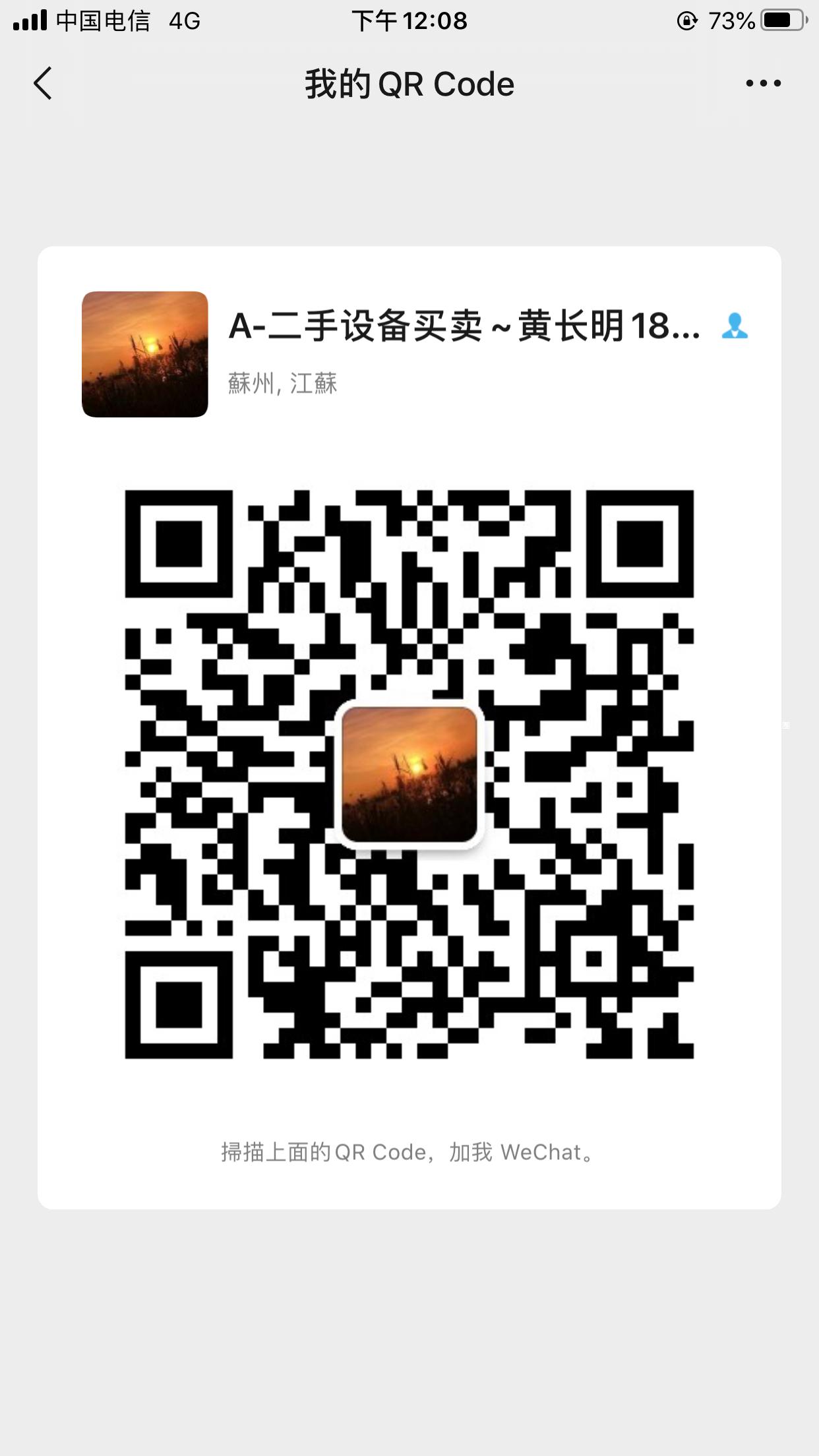Open the three-dot more options menu
Image resolution: width=819 pixels, height=1456 pixels.
[x=763, y=83]
